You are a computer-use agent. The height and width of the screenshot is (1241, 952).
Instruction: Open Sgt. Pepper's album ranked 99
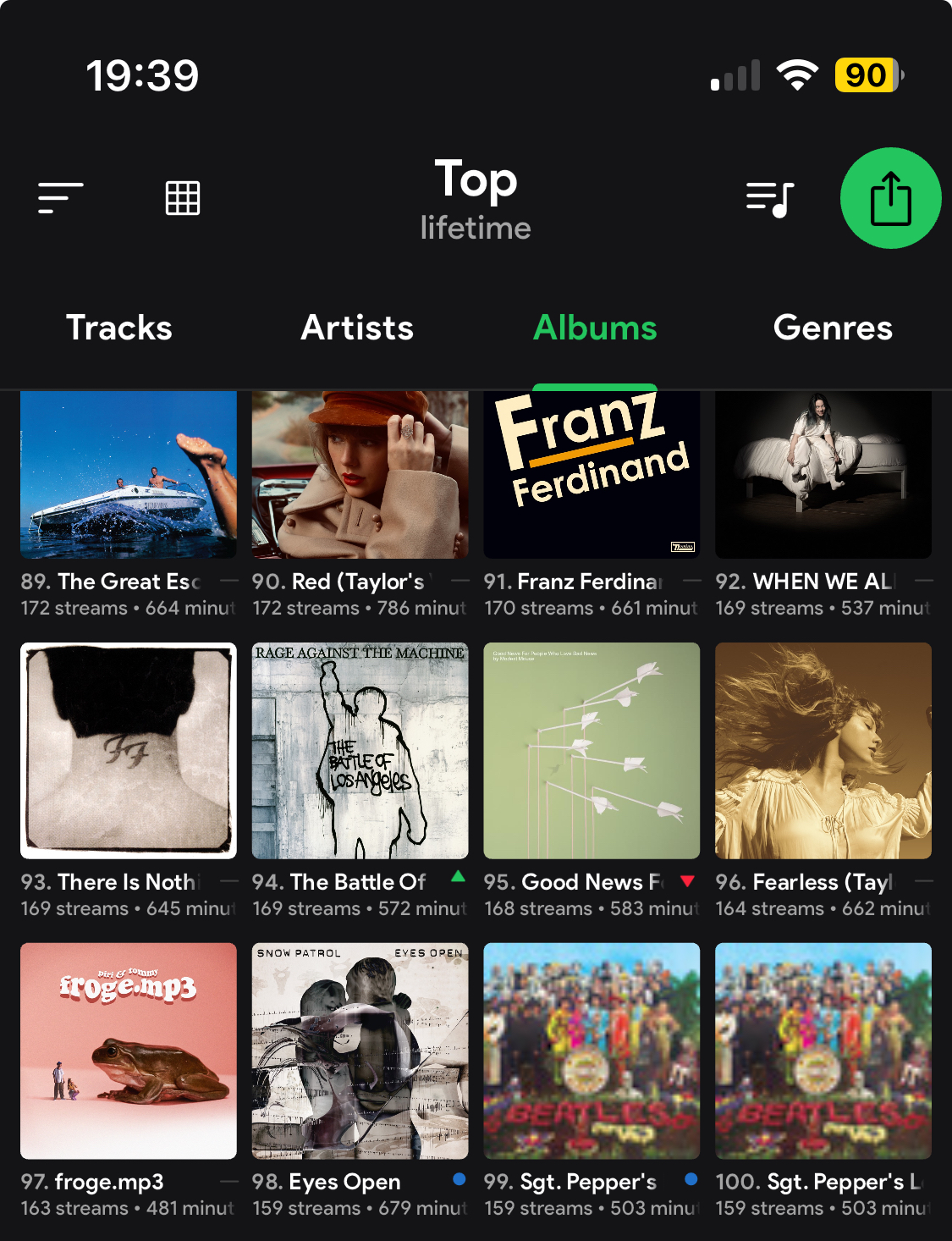592,1051
